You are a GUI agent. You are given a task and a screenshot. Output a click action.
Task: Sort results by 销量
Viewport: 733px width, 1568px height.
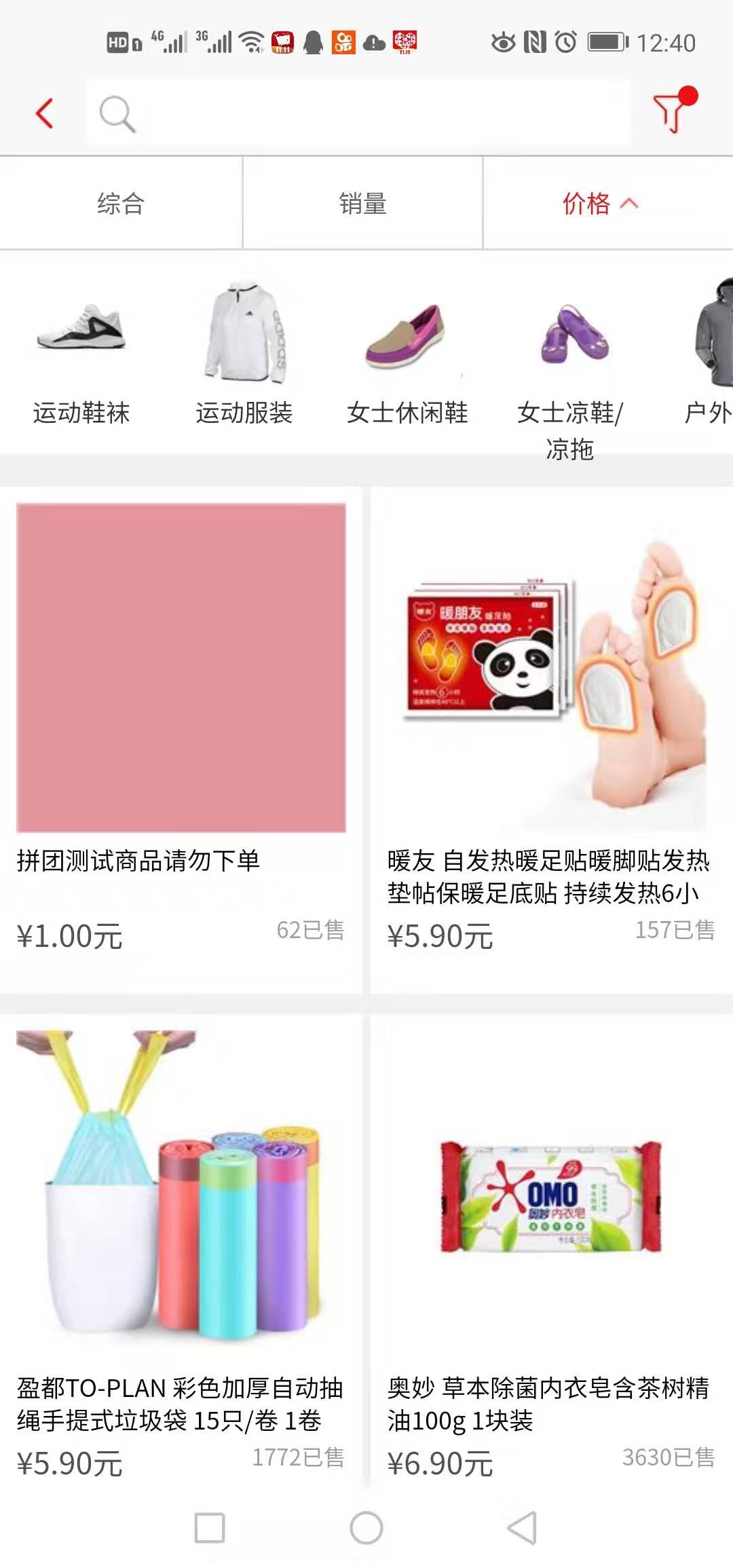click(362, 204)
